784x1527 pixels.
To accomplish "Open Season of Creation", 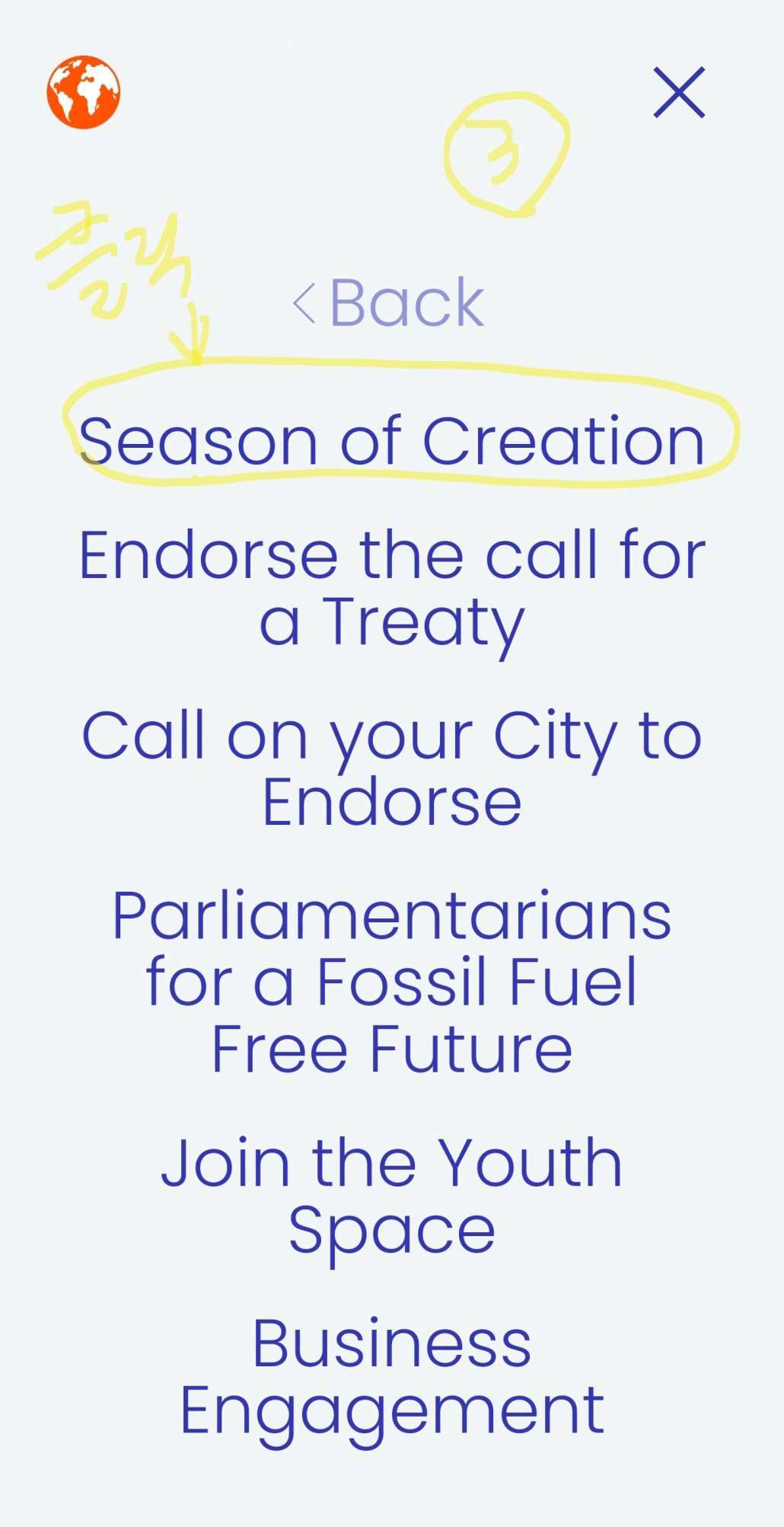I will click(x=392, y=440).
